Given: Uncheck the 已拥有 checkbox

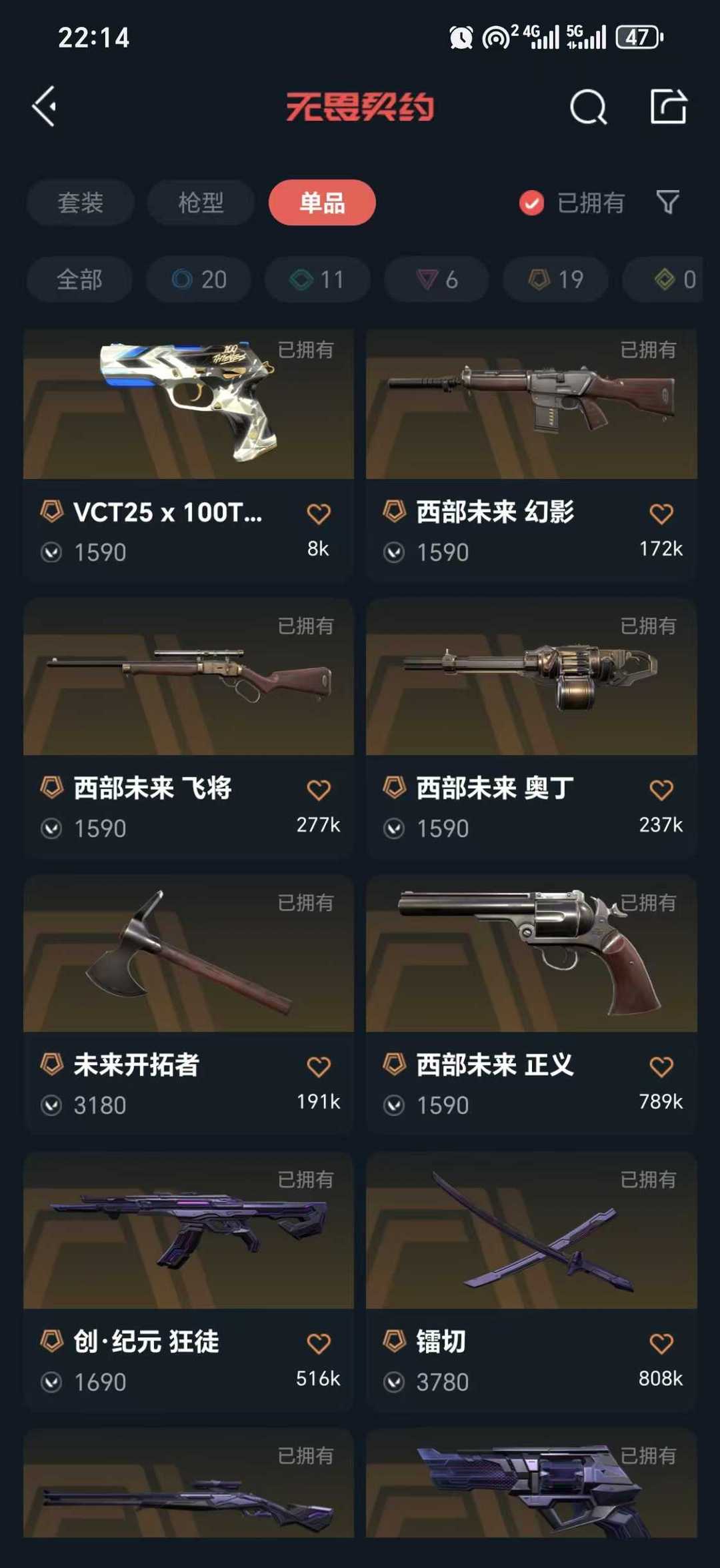Looking at the screenshot, I should tap(531, 203).
